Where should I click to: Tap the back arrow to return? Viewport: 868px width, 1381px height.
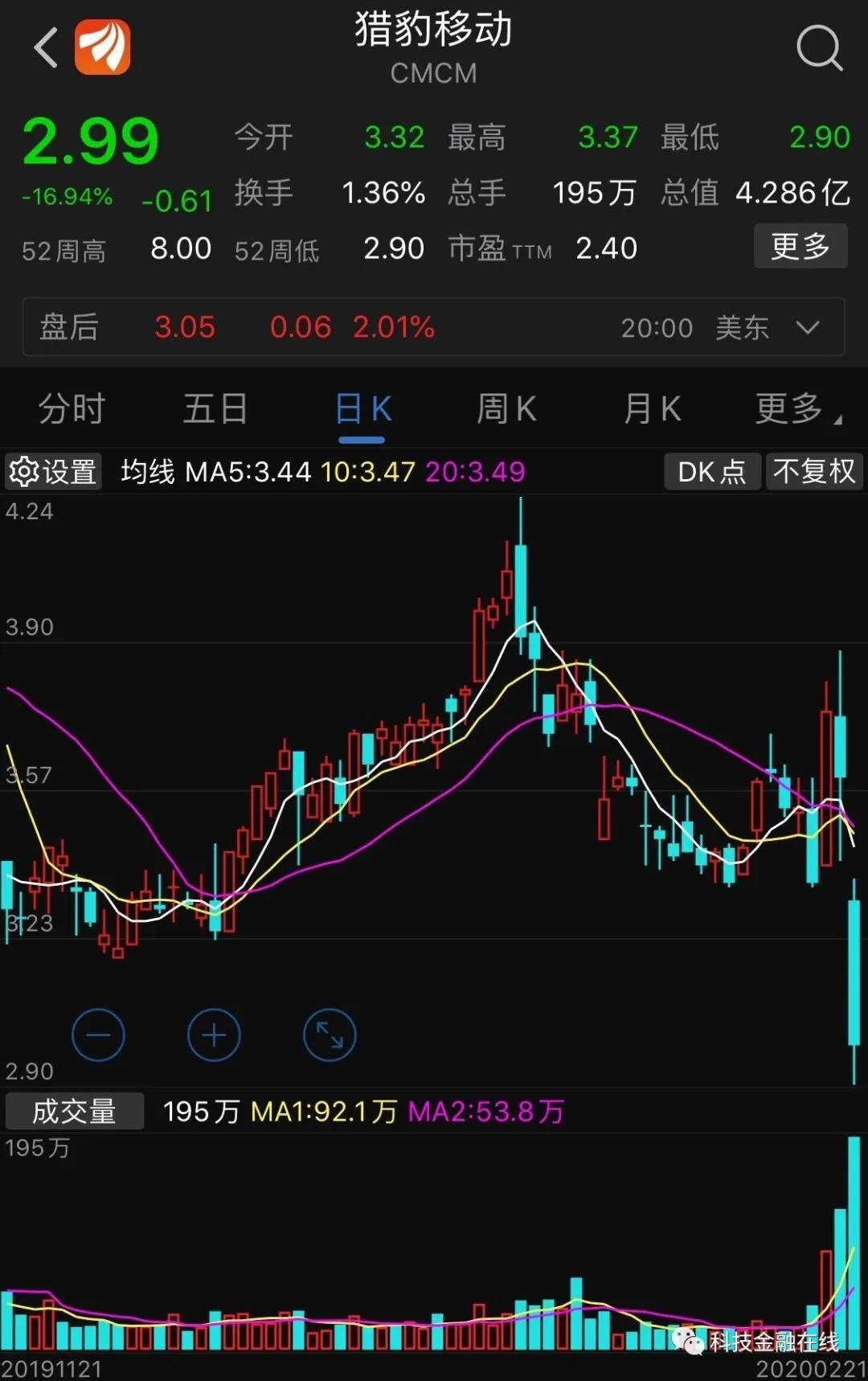point(44,47)
